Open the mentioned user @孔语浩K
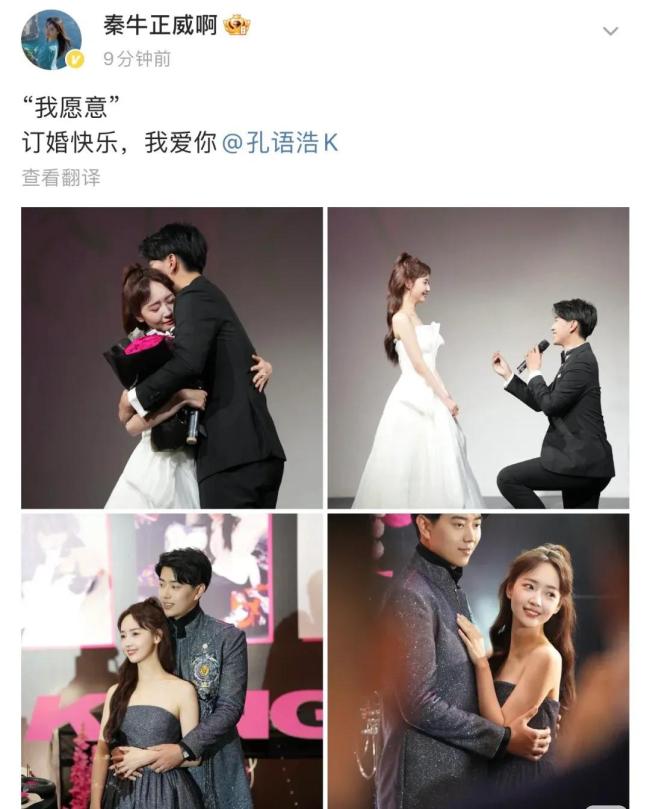 (x=280, y=142)
